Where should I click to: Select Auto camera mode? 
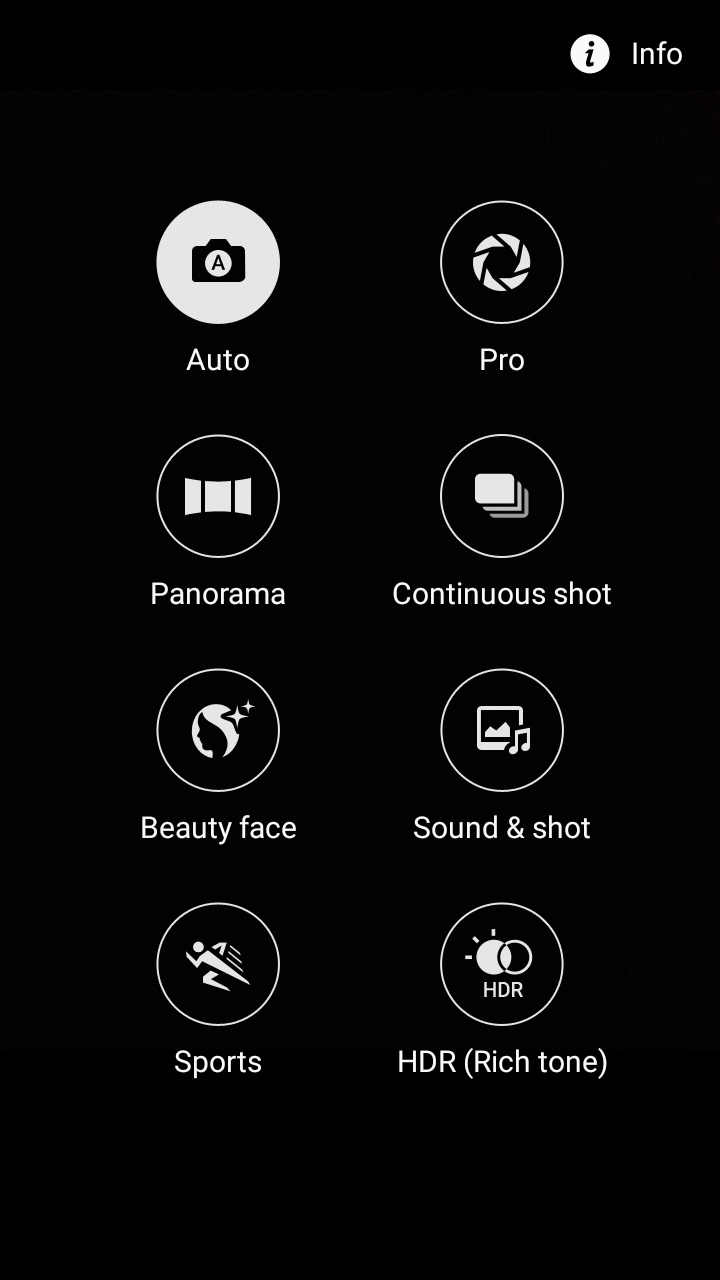tap(218, 263)
